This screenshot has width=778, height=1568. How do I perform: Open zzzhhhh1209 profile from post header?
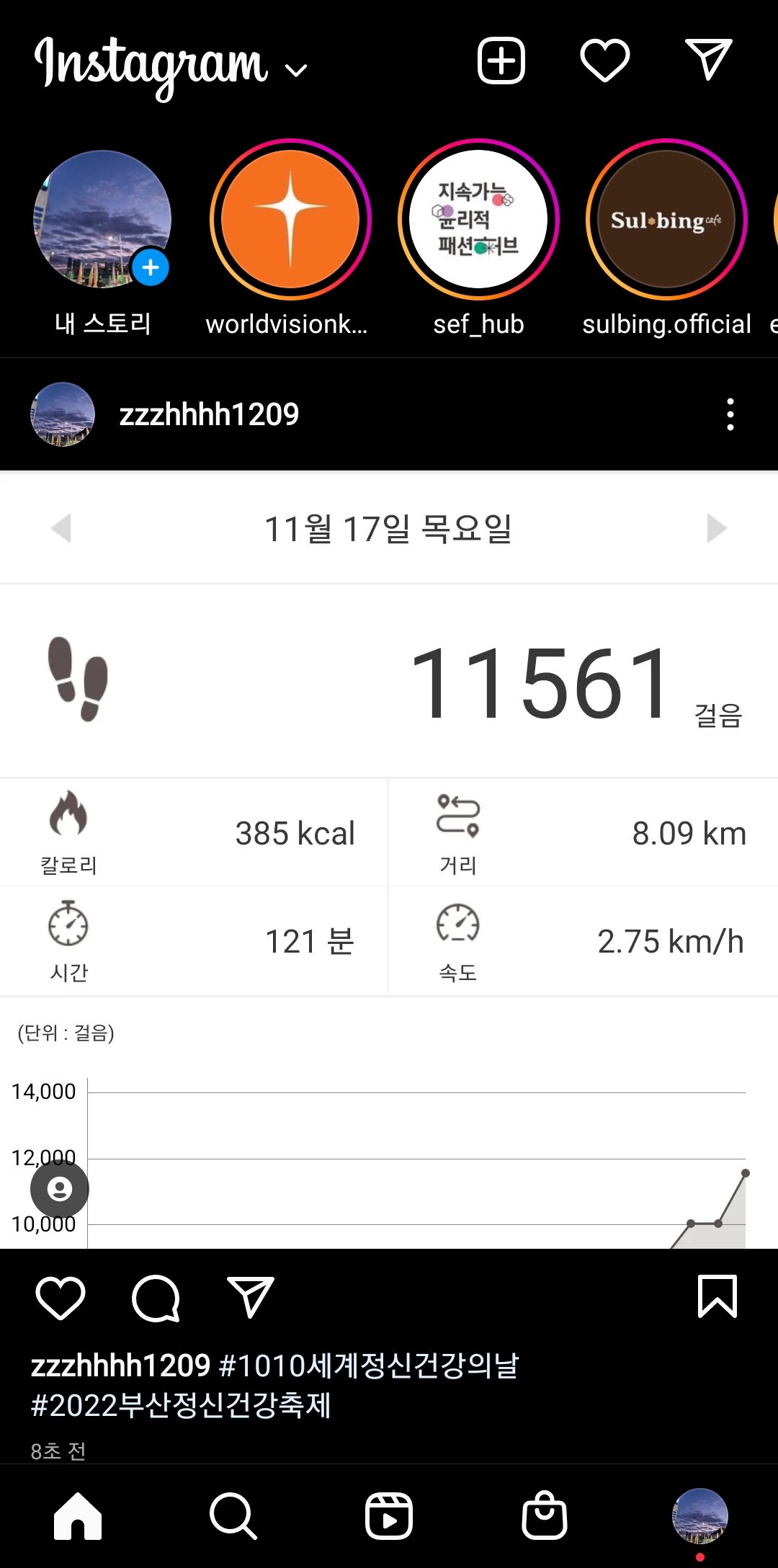(208, 414)
